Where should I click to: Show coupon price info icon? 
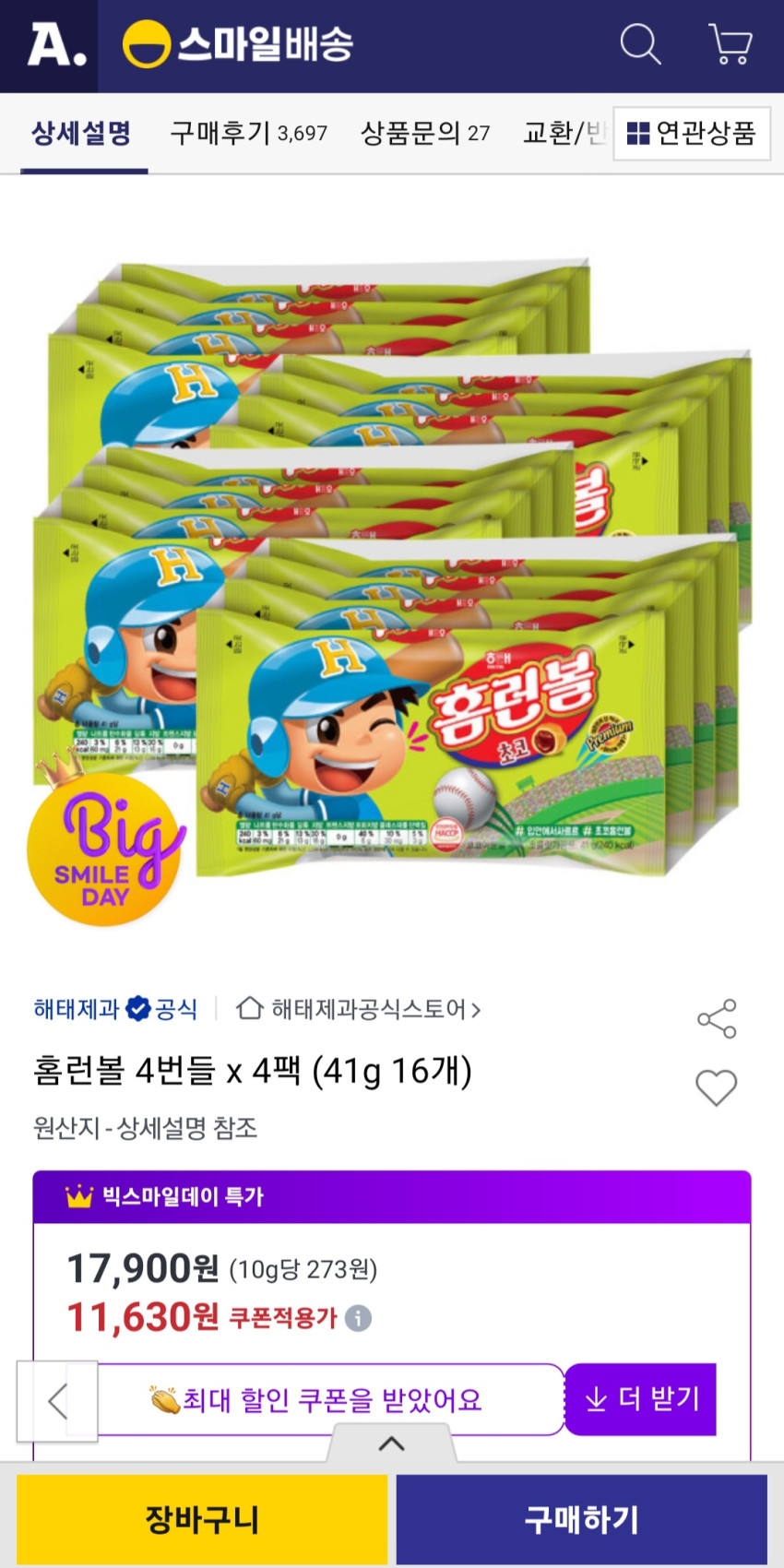click(358, 1318)
